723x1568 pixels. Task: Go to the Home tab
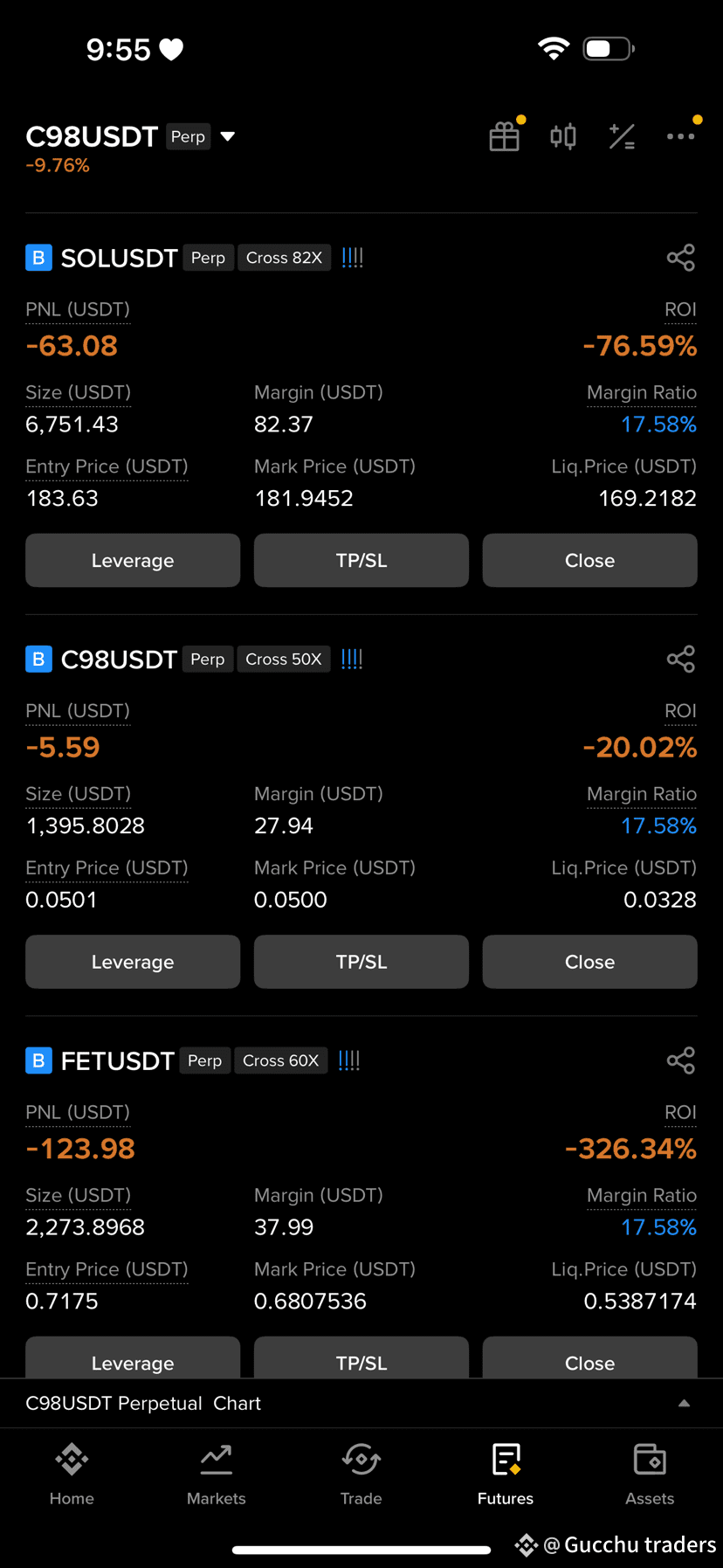pos(72,1475)
